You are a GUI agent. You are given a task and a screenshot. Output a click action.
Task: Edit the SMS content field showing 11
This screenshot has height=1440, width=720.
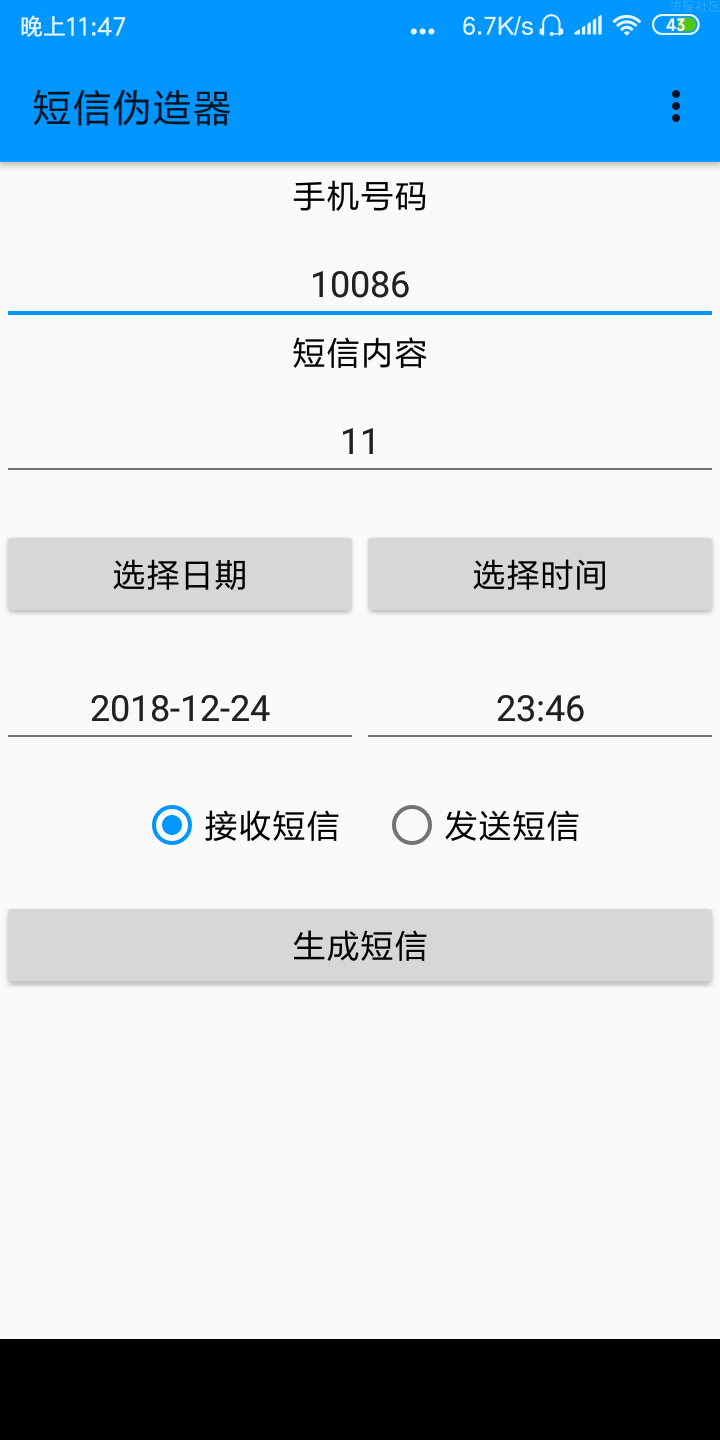(360, 441)
